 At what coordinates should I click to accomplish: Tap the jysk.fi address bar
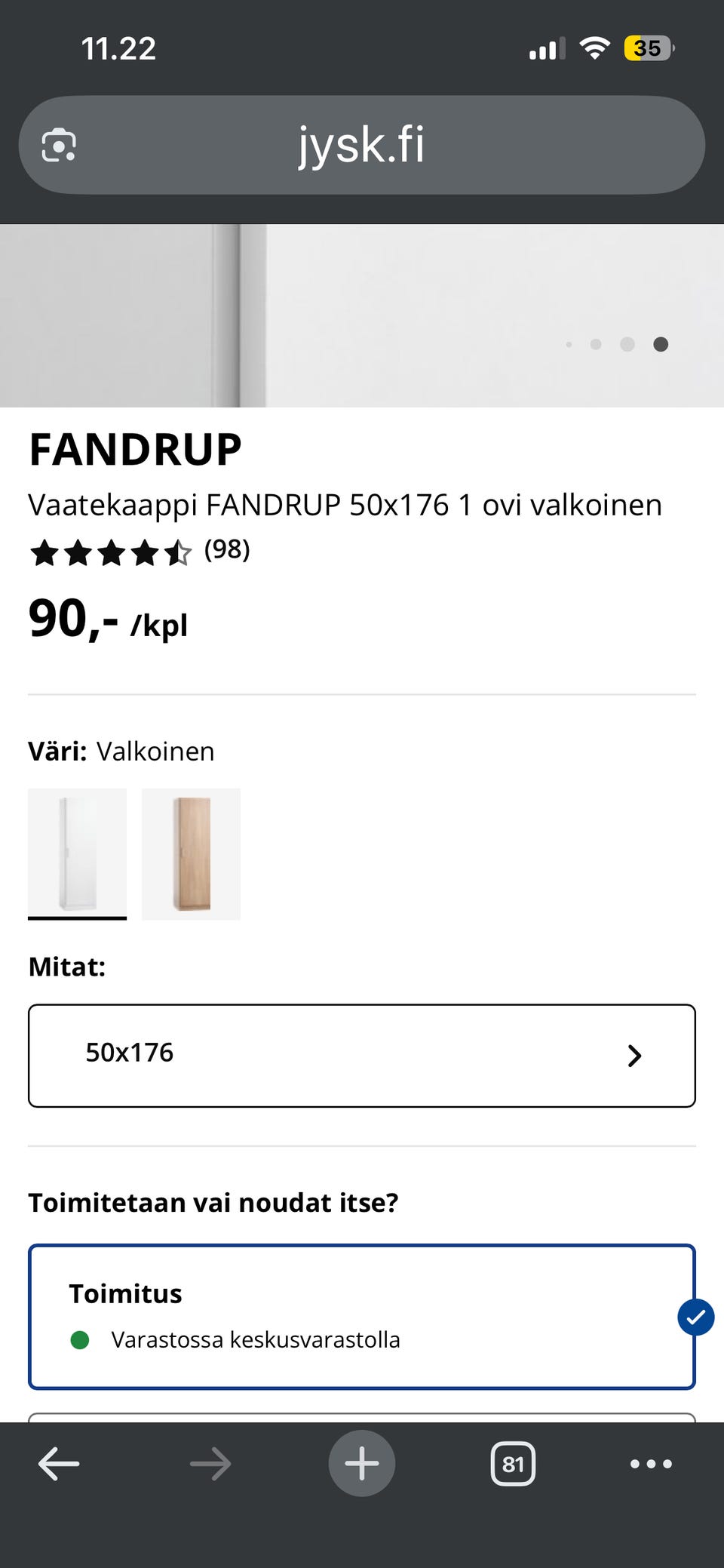pos(362,145)
